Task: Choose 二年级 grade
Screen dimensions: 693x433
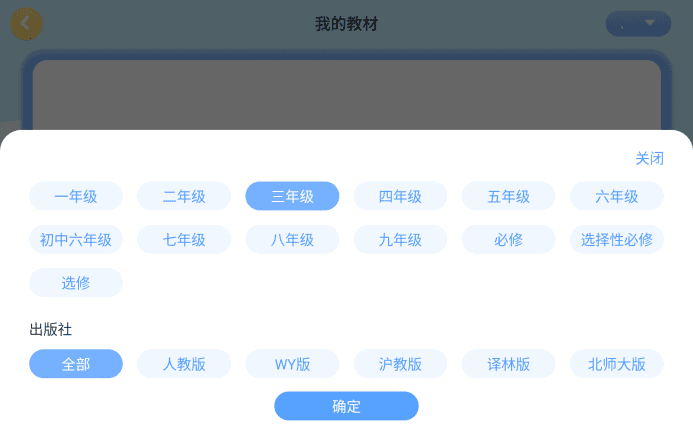Action: tap(184, 196)
